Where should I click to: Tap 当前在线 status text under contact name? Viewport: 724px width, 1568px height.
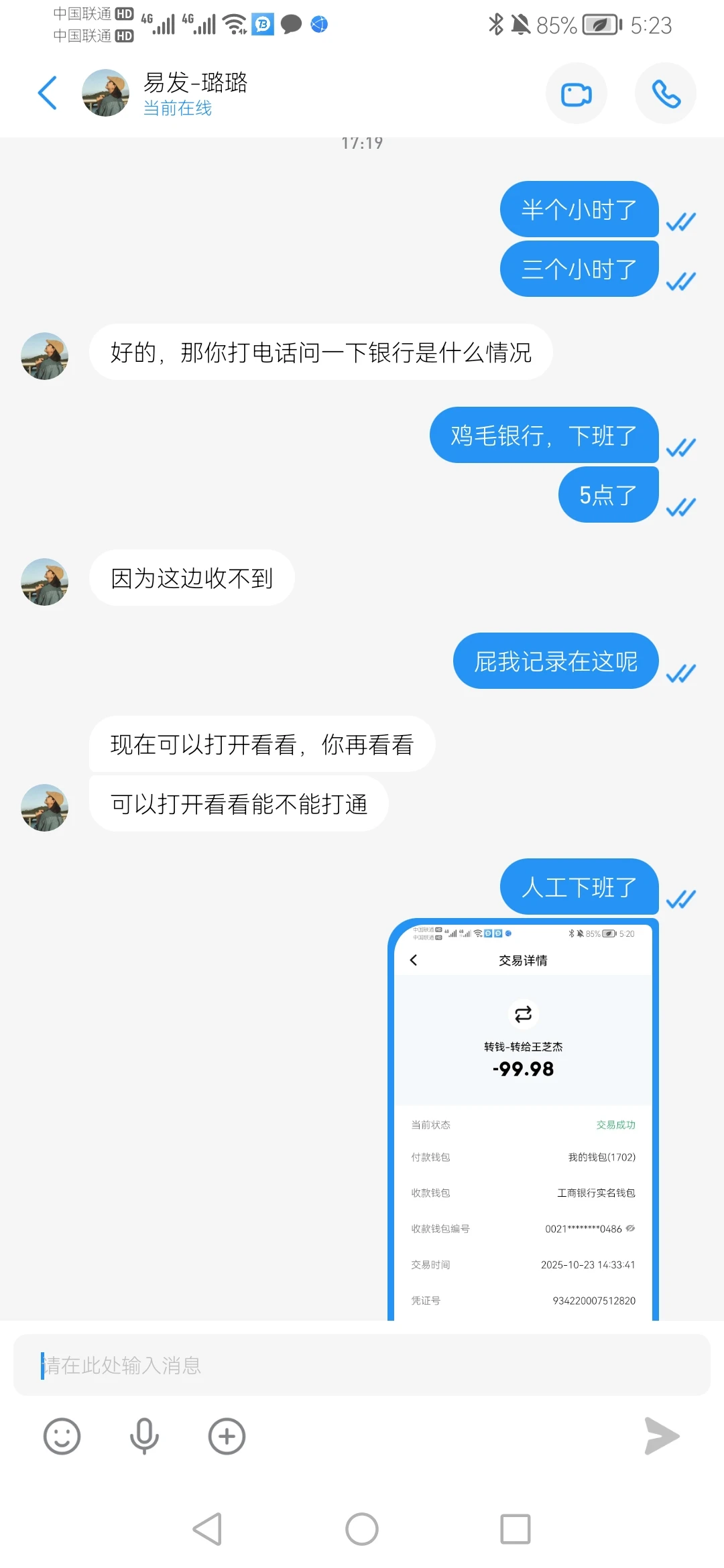coord(177,108)
